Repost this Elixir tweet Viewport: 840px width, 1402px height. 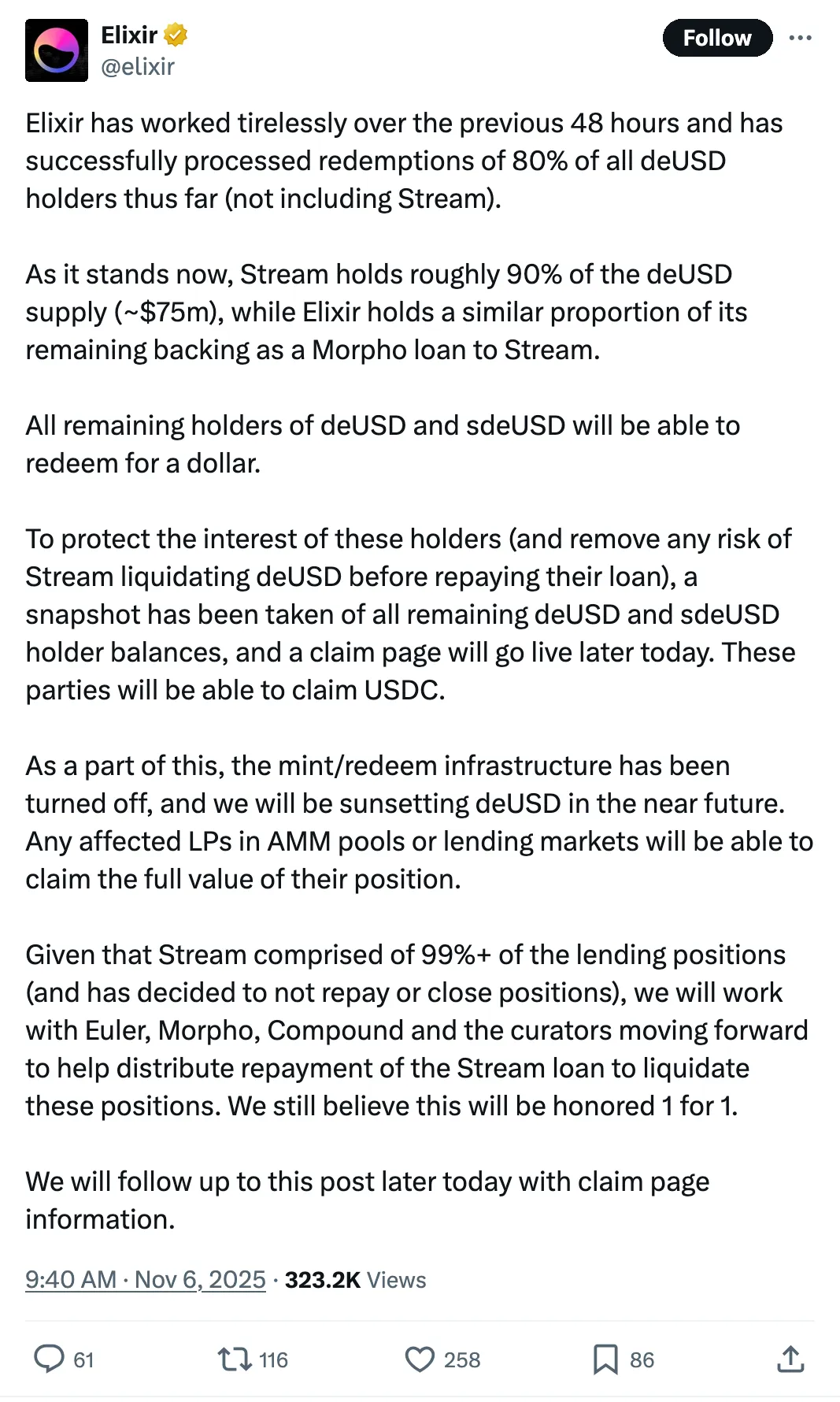pos(235,1359)
